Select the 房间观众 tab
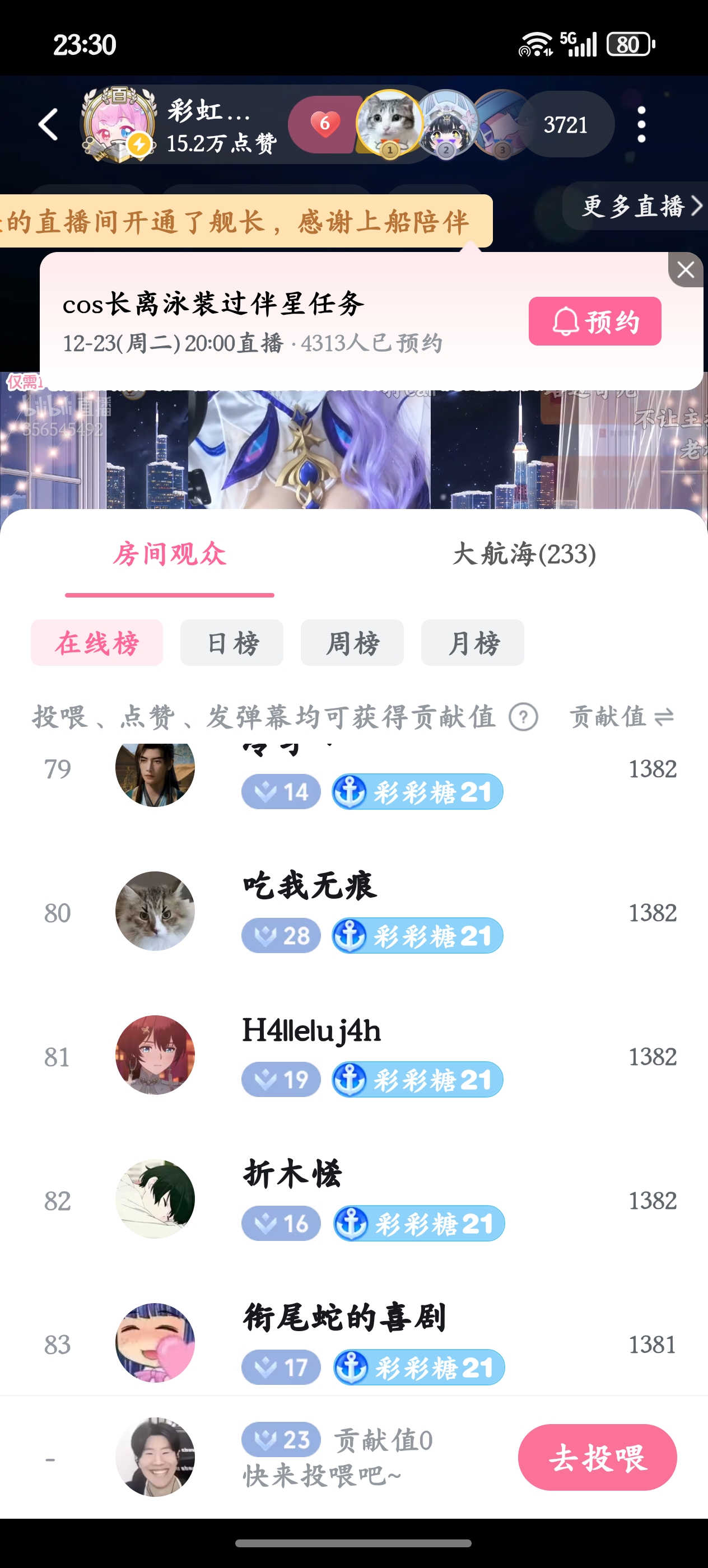The image size is (708, 1568). 169,554
